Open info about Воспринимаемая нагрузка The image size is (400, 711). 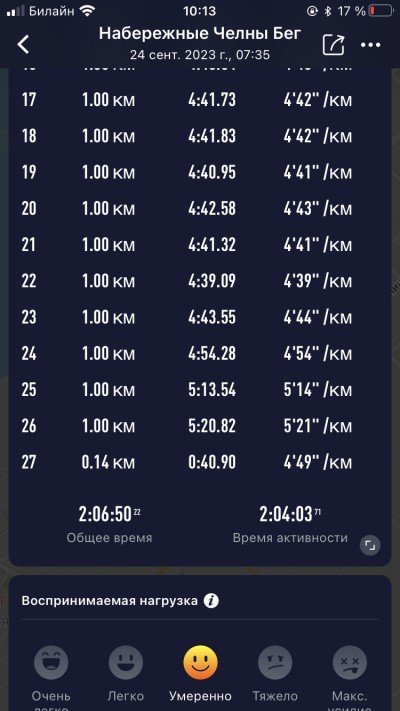point(211,601)
